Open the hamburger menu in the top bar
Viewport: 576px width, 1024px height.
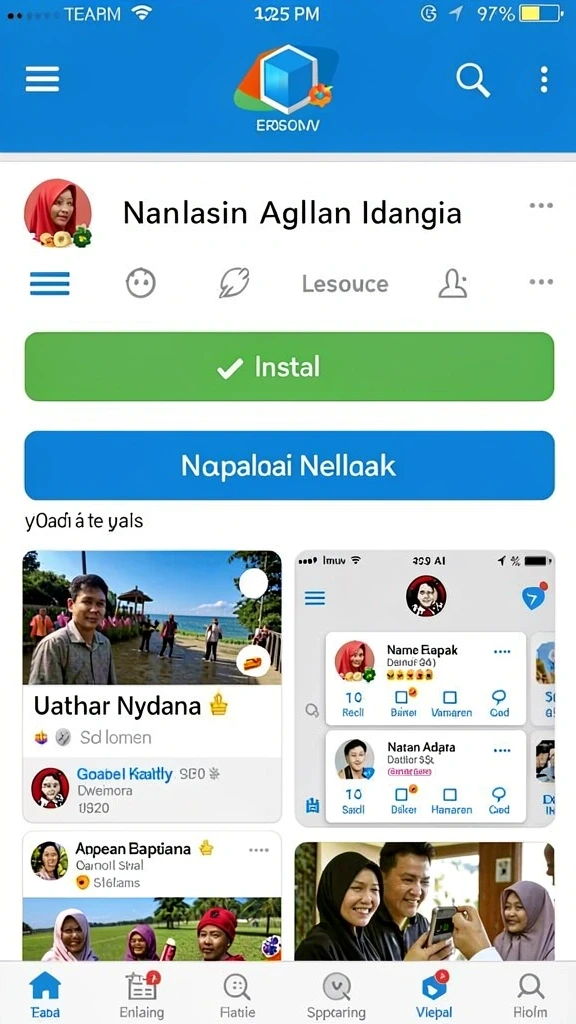[42, 80]
